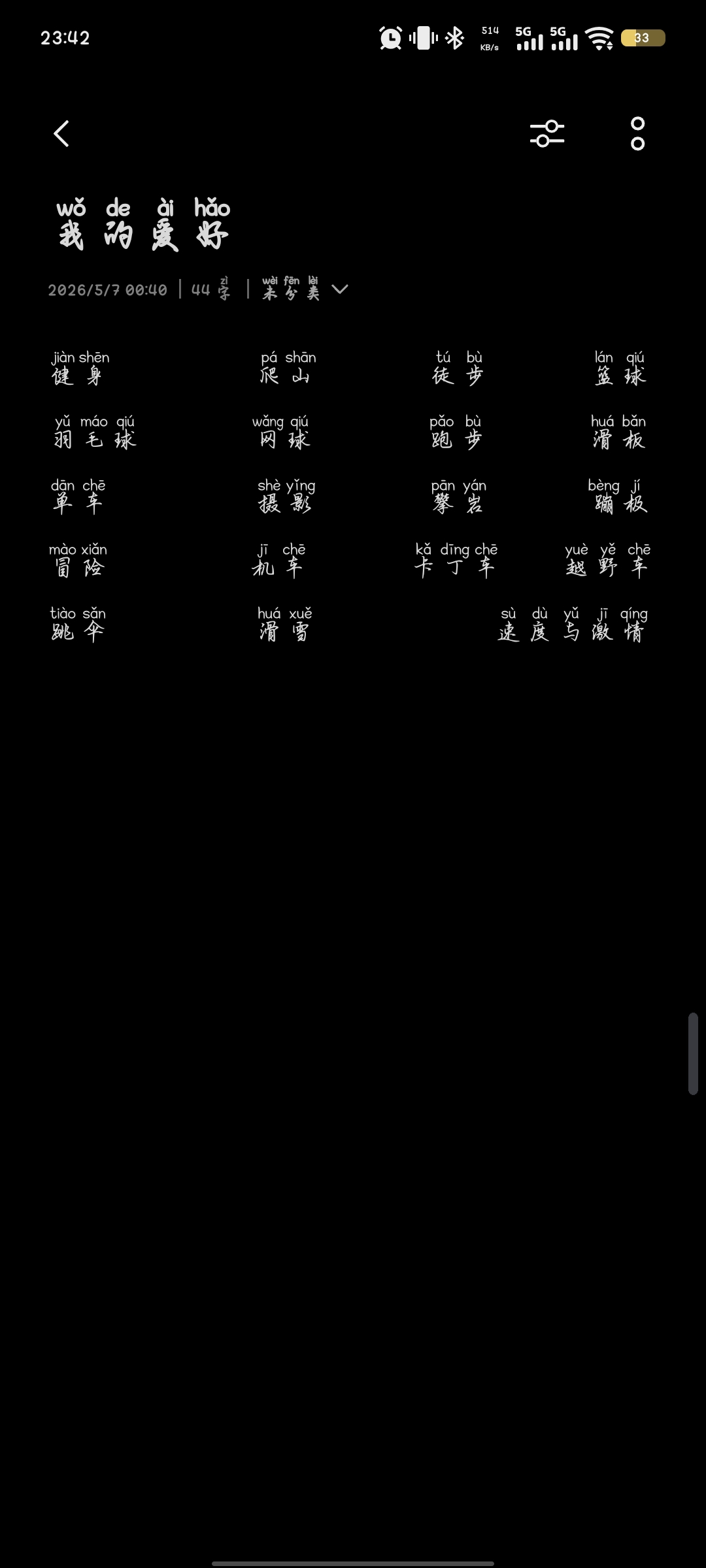Screen dimensions: 706x1568
Task: Expand the 未分类 category dropdown
Action: 305,289
